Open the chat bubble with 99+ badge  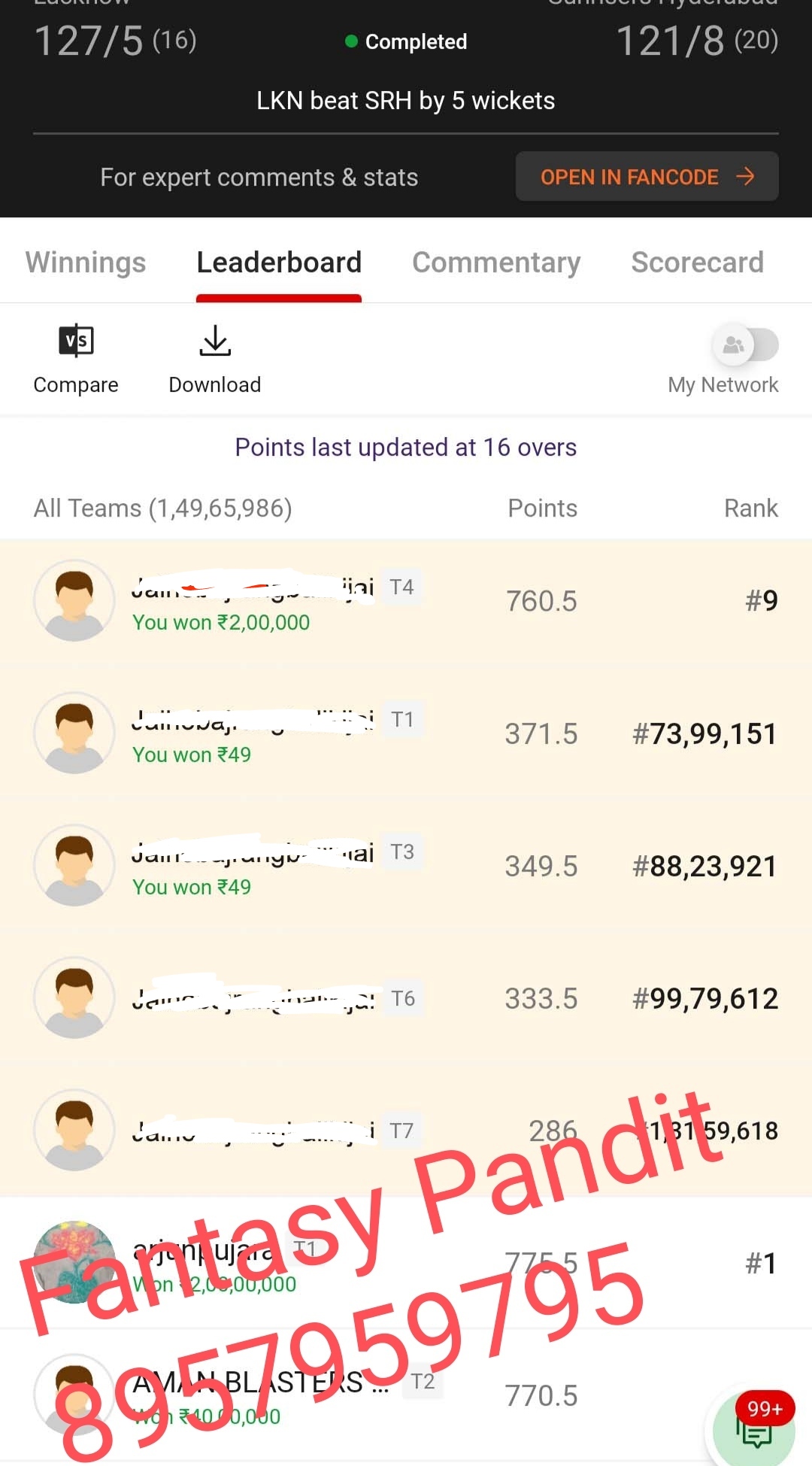coord(754,1427)
